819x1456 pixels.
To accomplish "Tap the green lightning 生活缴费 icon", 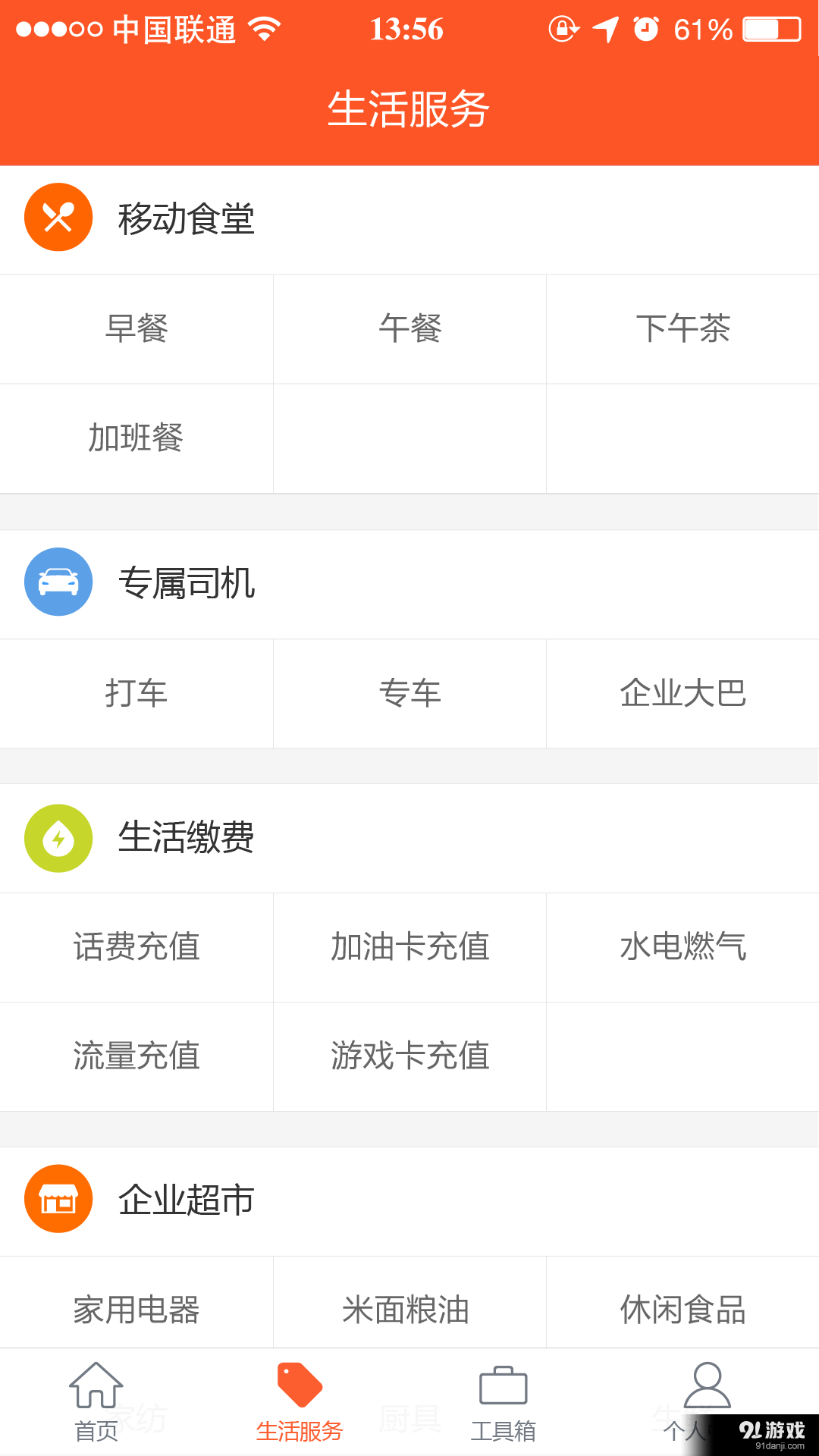I will click(x=58, y=838).
